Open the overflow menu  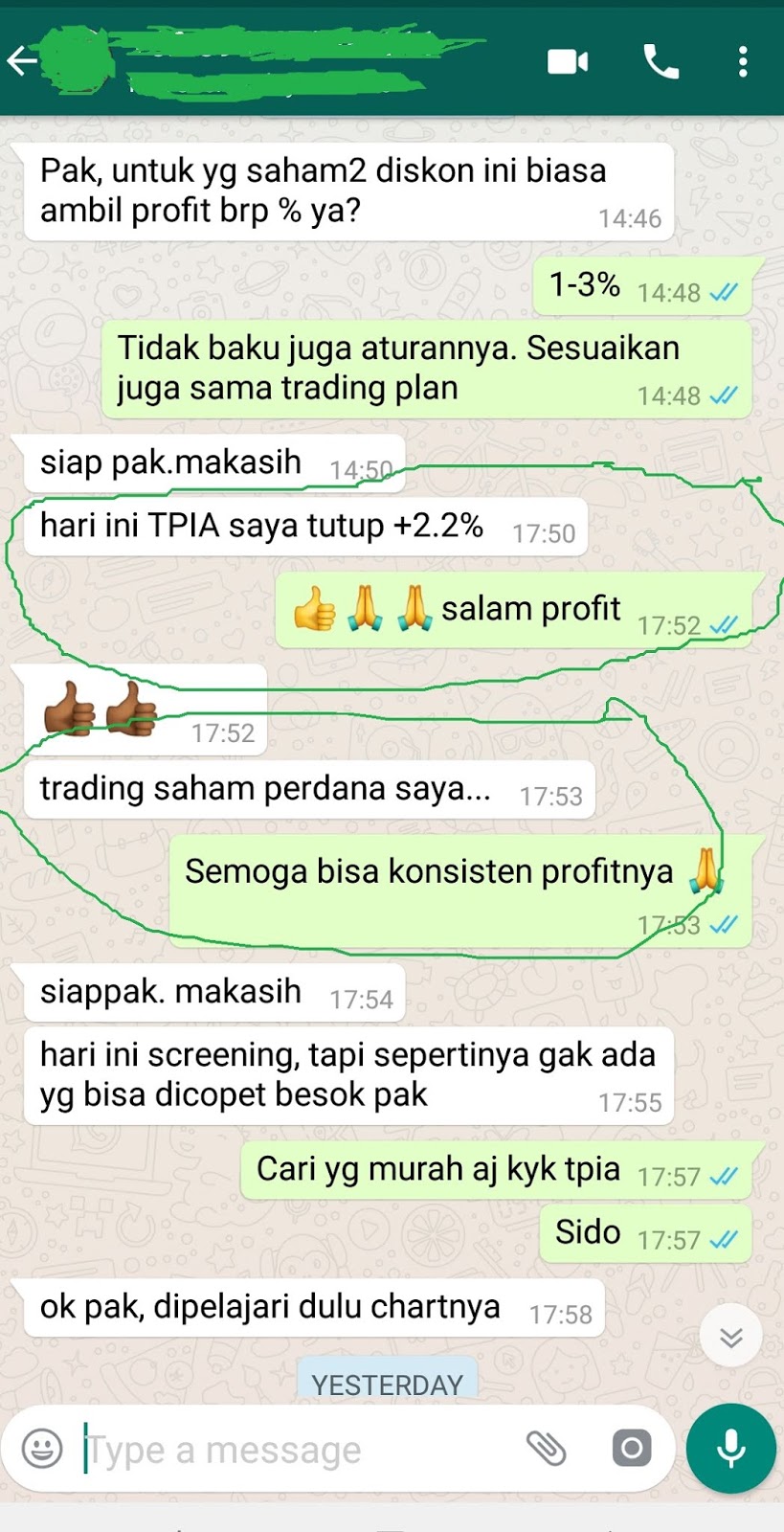point(743,62)
